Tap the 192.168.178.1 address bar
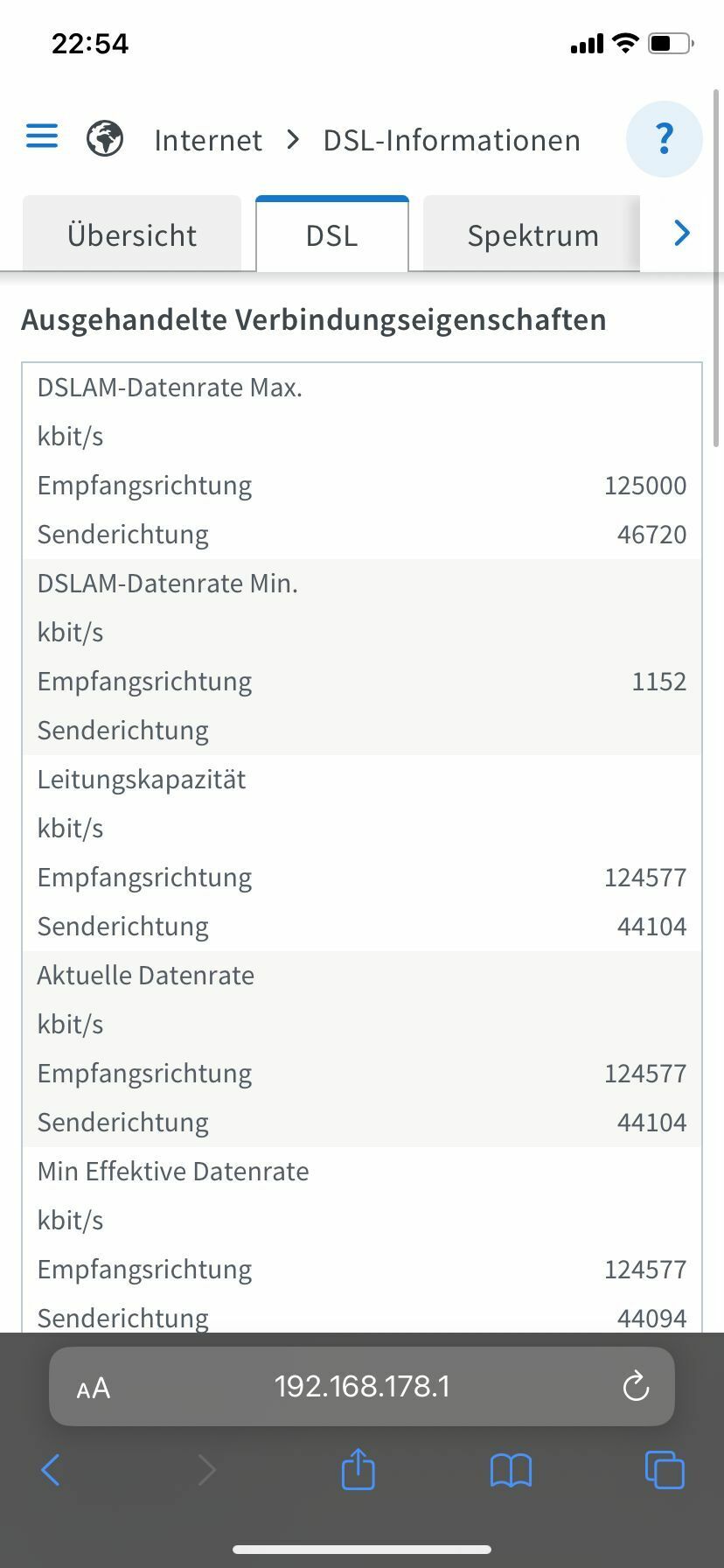Screen dimensions: 724x1568 pyautogui.click(x=362, y=1386)
